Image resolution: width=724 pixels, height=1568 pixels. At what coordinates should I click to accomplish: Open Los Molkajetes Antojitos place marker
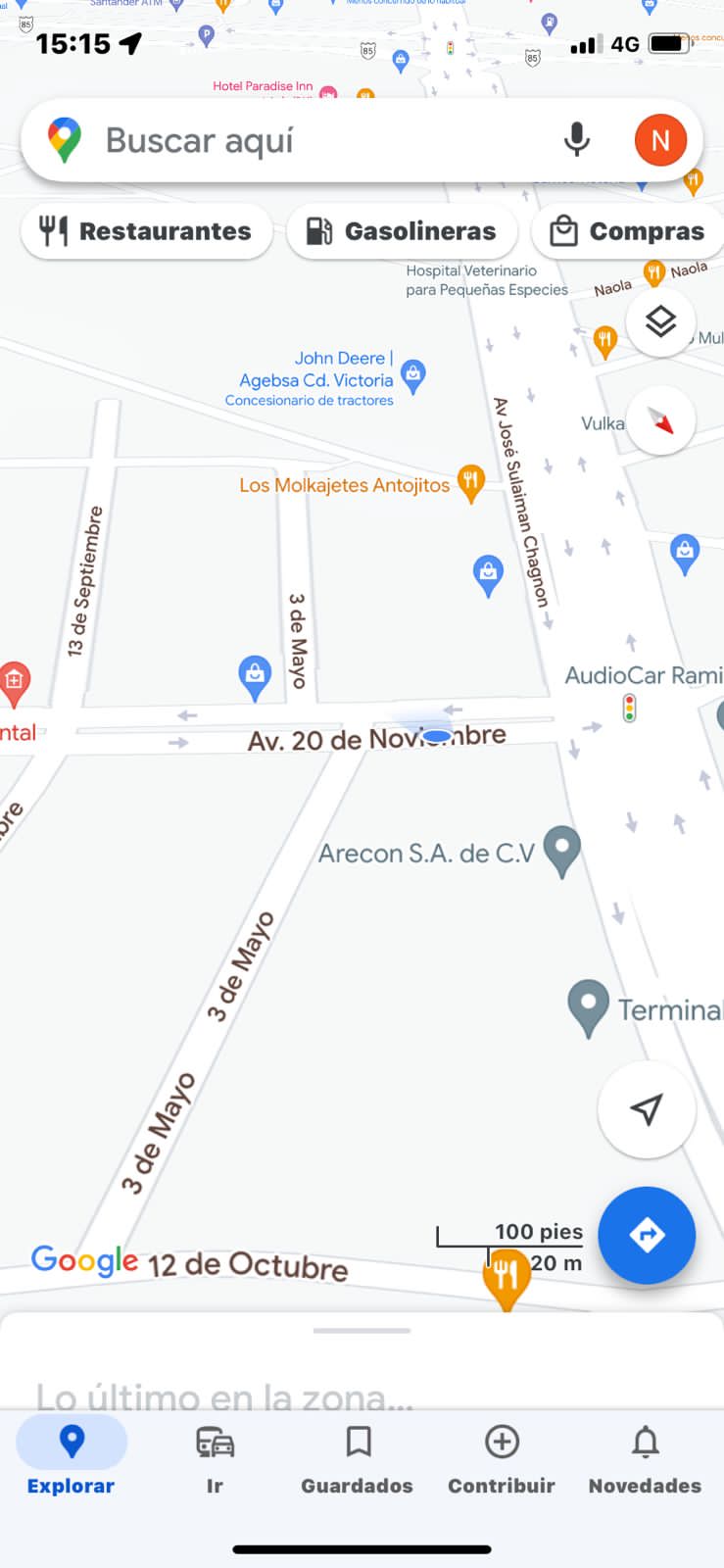(471, 481)
